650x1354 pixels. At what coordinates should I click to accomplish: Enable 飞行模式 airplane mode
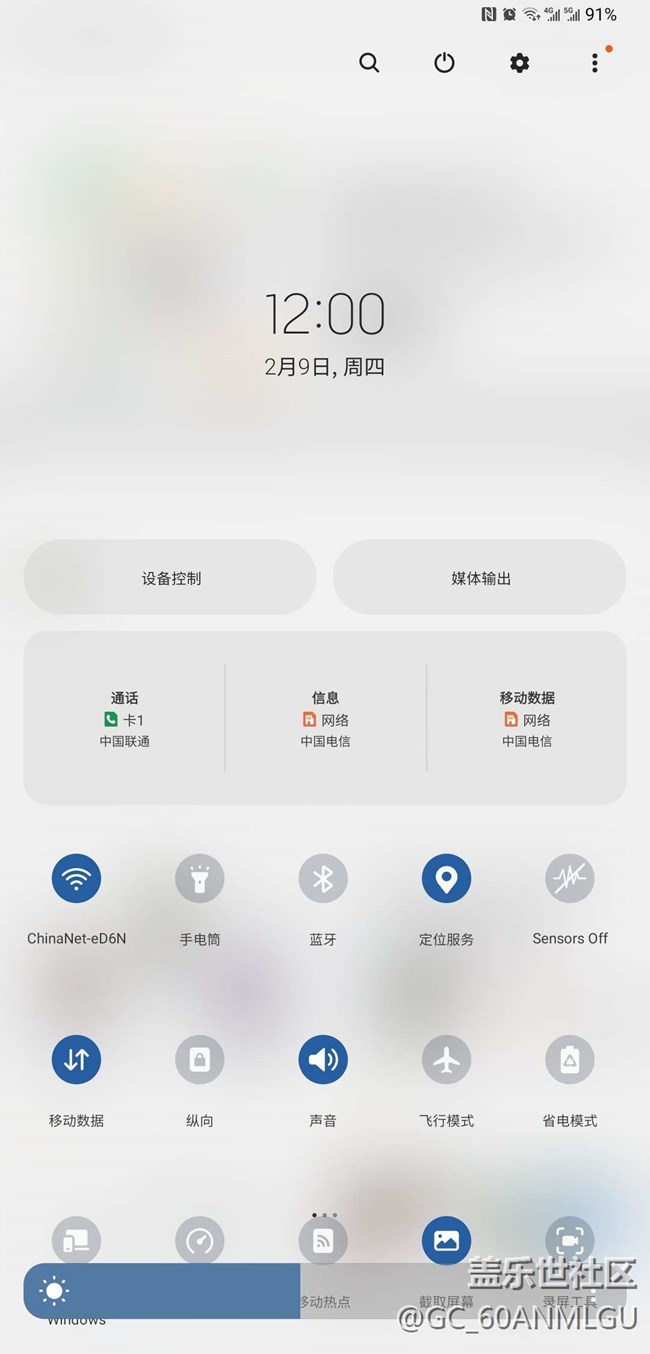tap(447, 1059)
